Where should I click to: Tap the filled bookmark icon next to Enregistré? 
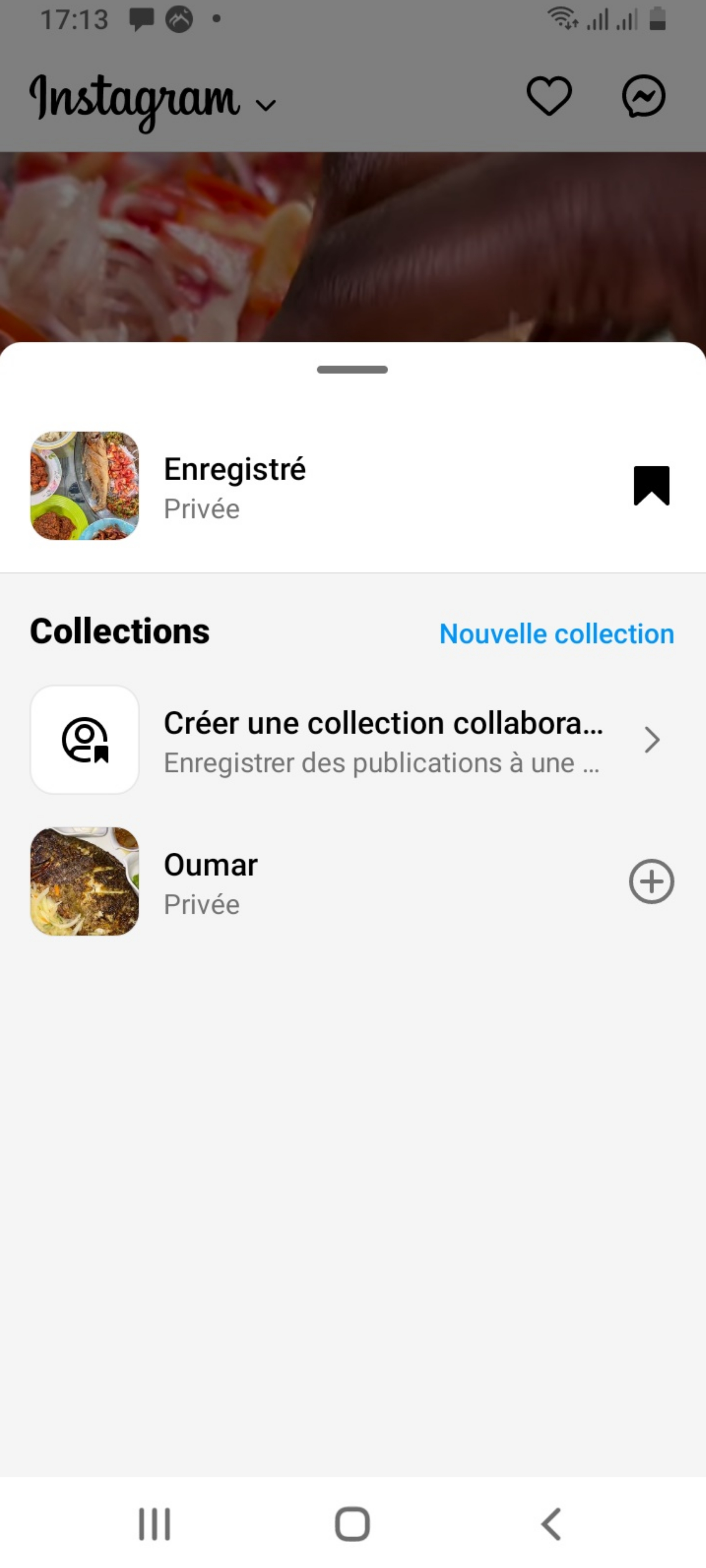pos(651,486)
